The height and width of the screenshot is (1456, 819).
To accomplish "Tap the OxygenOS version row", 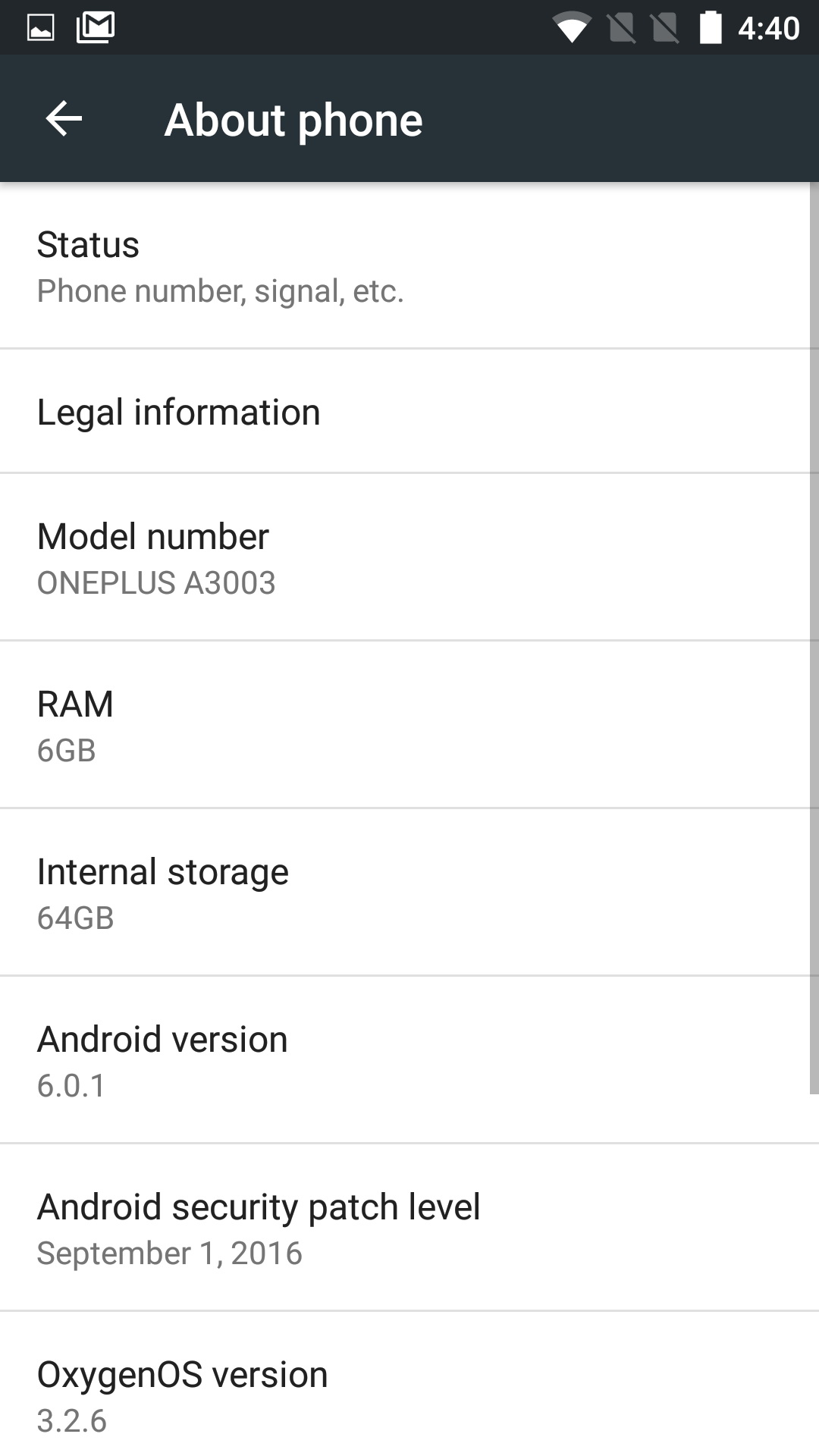I will (x=409, y=1384).
